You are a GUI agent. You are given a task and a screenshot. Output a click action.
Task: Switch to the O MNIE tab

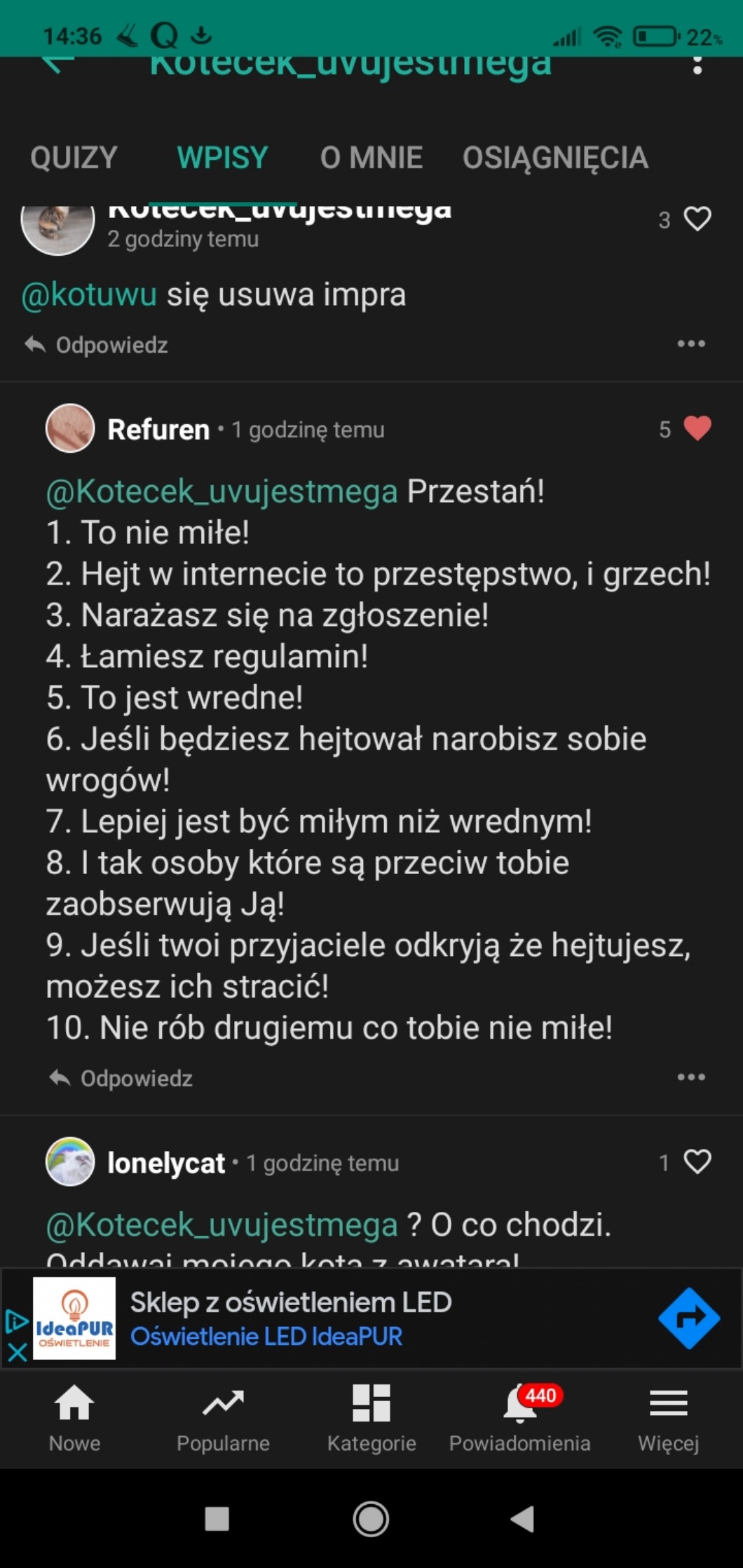point(371,158)
